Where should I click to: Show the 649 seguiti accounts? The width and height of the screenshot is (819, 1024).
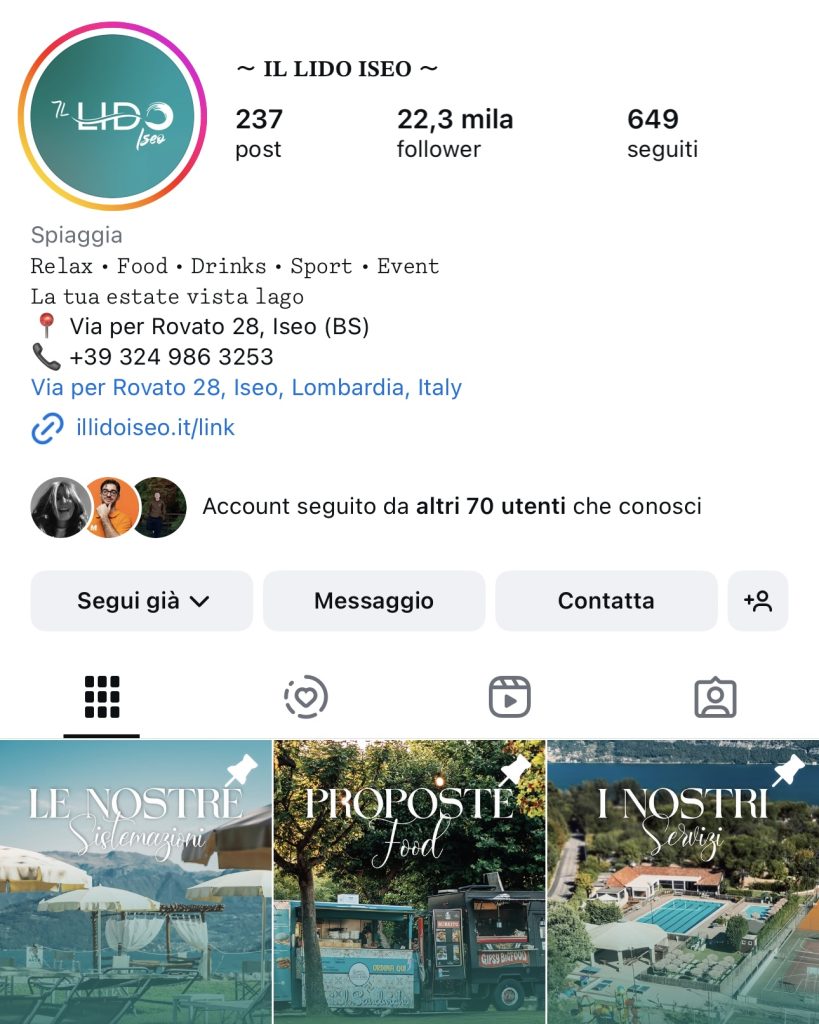[x=662, y=134]
